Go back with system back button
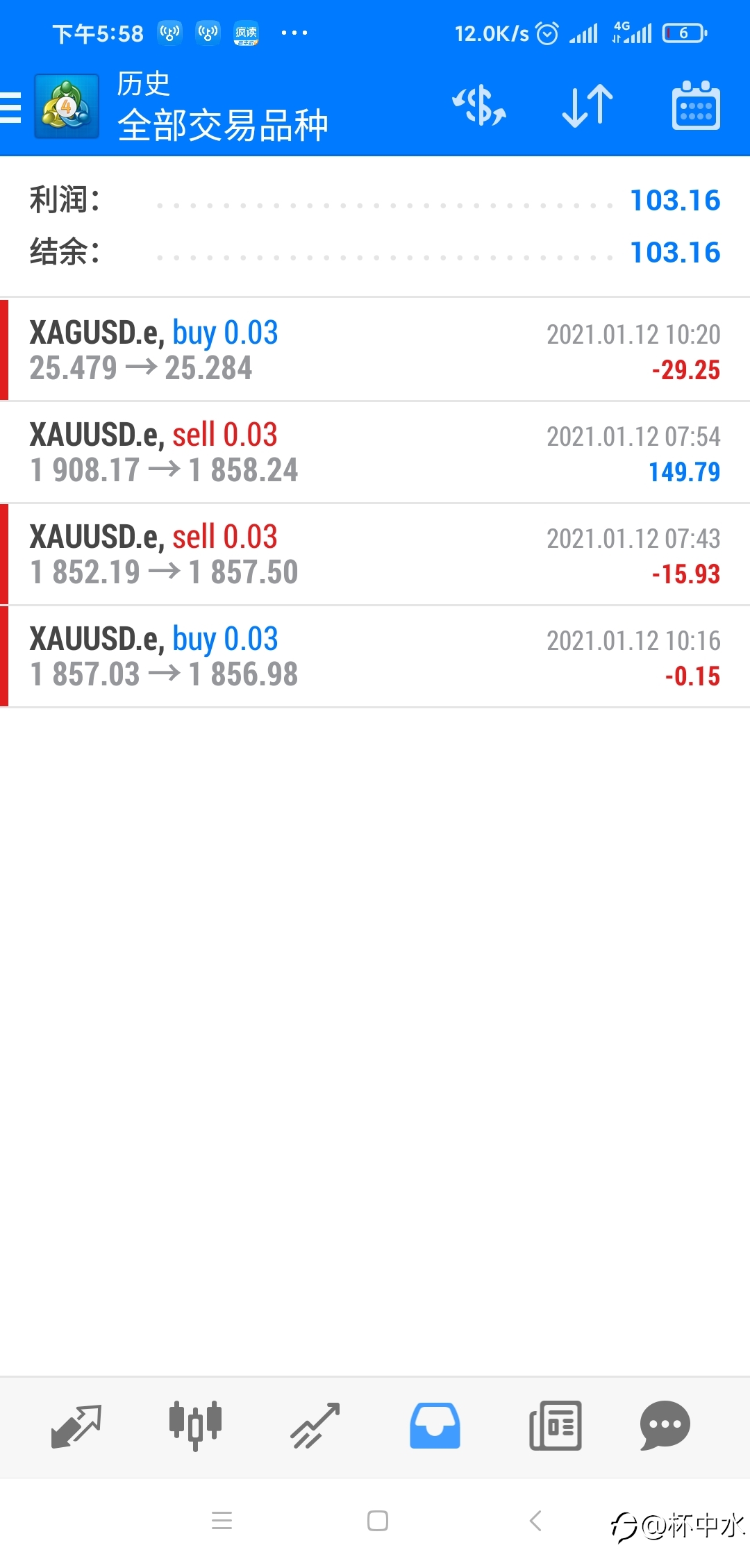The width and height of the screenshot is (750, 1568). [535, 1521]
